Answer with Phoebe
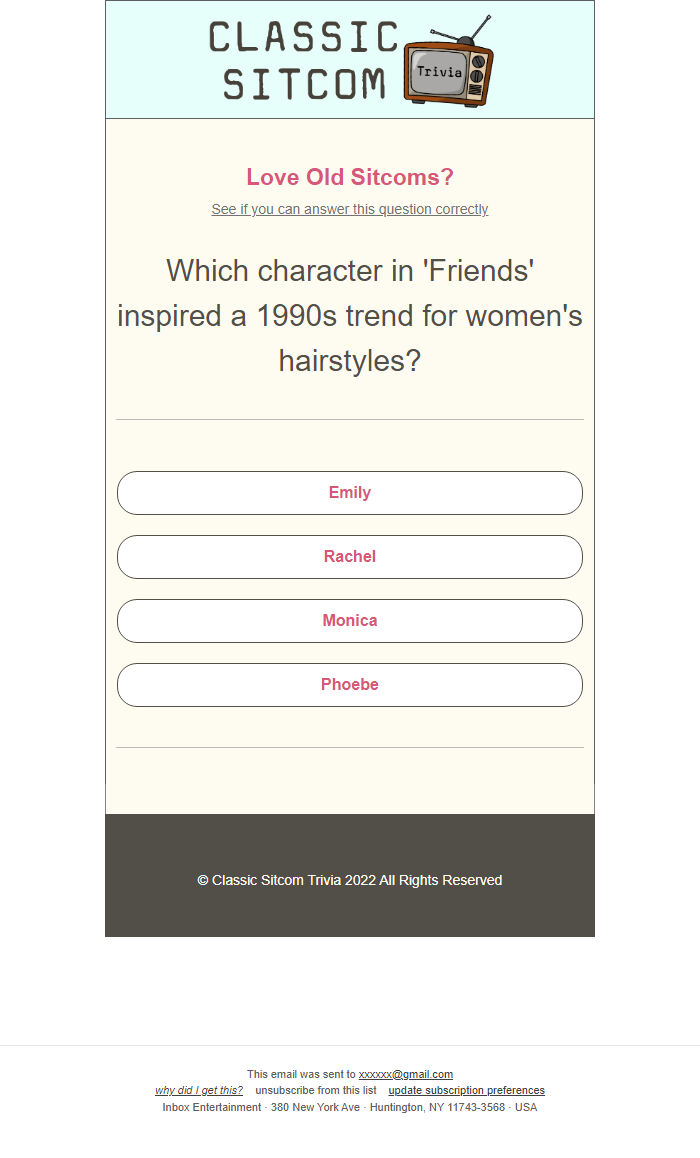 pos(349,685)
